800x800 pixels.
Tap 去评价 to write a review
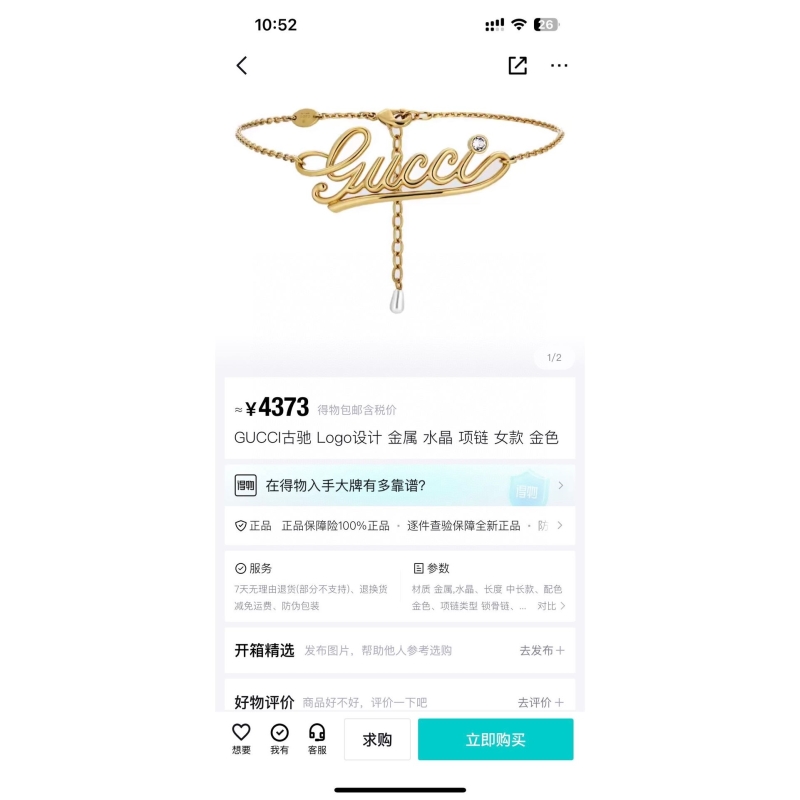(540, 703)
